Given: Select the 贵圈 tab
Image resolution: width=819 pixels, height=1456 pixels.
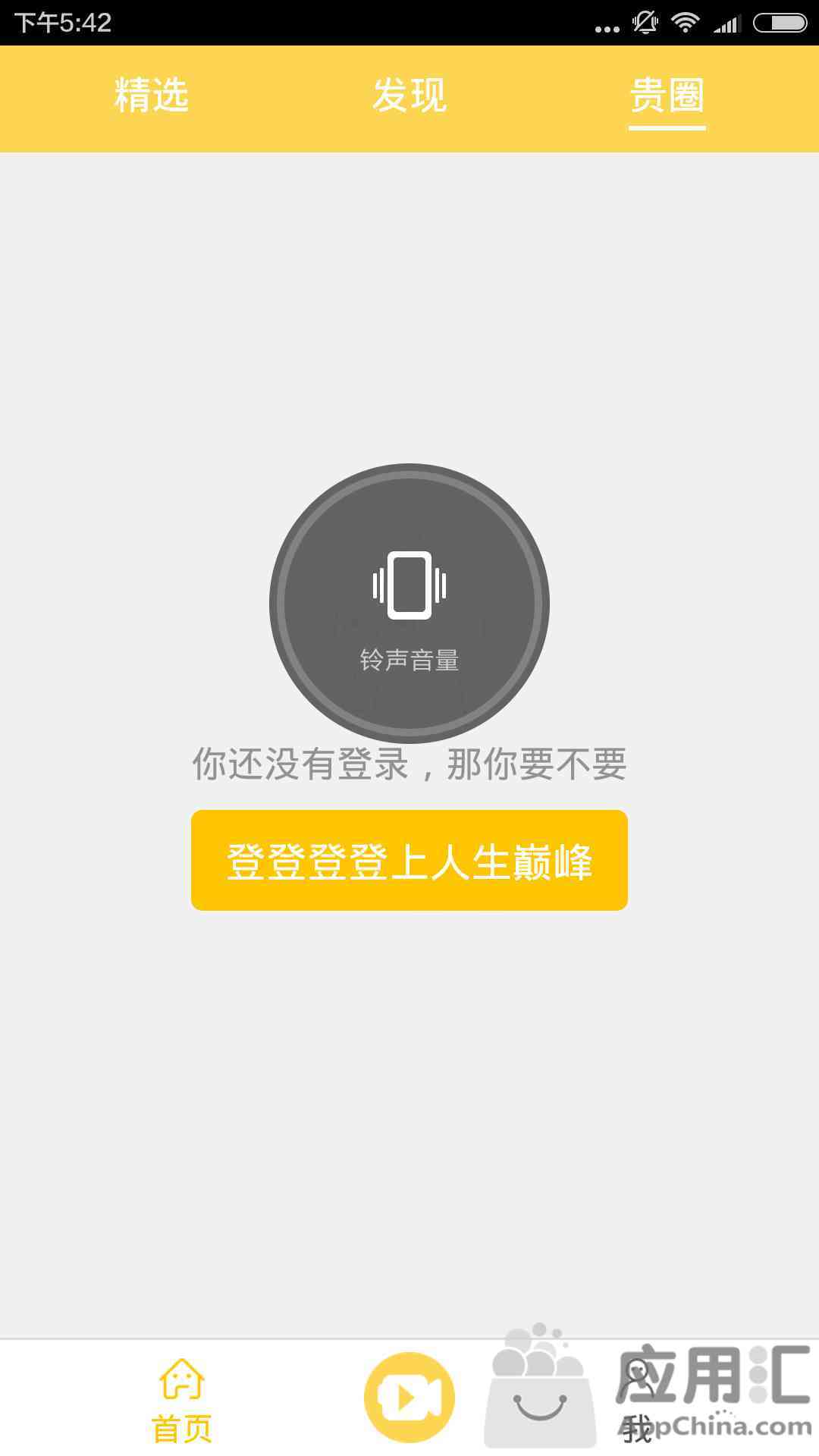Looking at the screenshot, I should pyautogui.click(x=667, y=96).
